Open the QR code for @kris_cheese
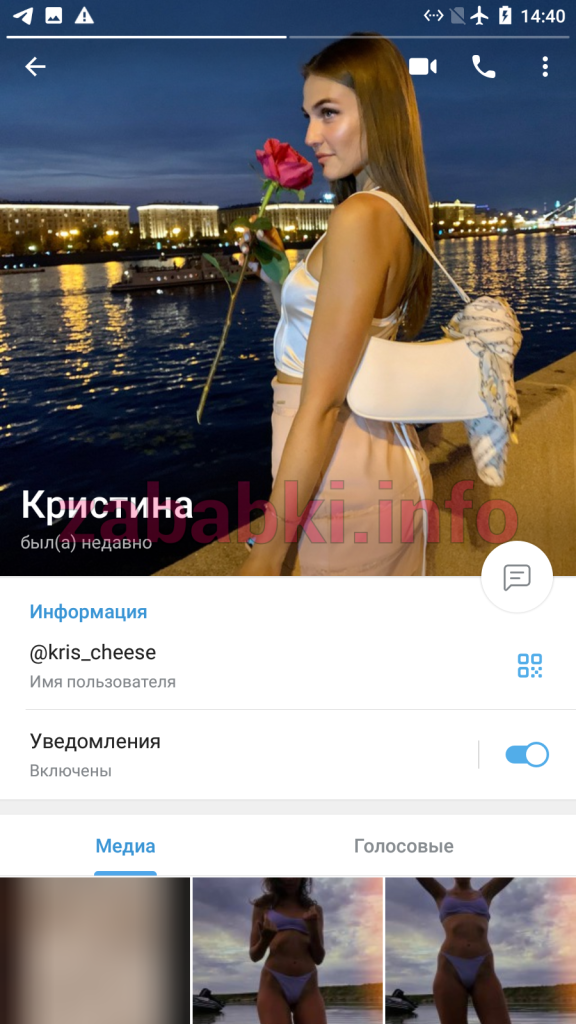 pyautogui.click(x=530, y=665)
